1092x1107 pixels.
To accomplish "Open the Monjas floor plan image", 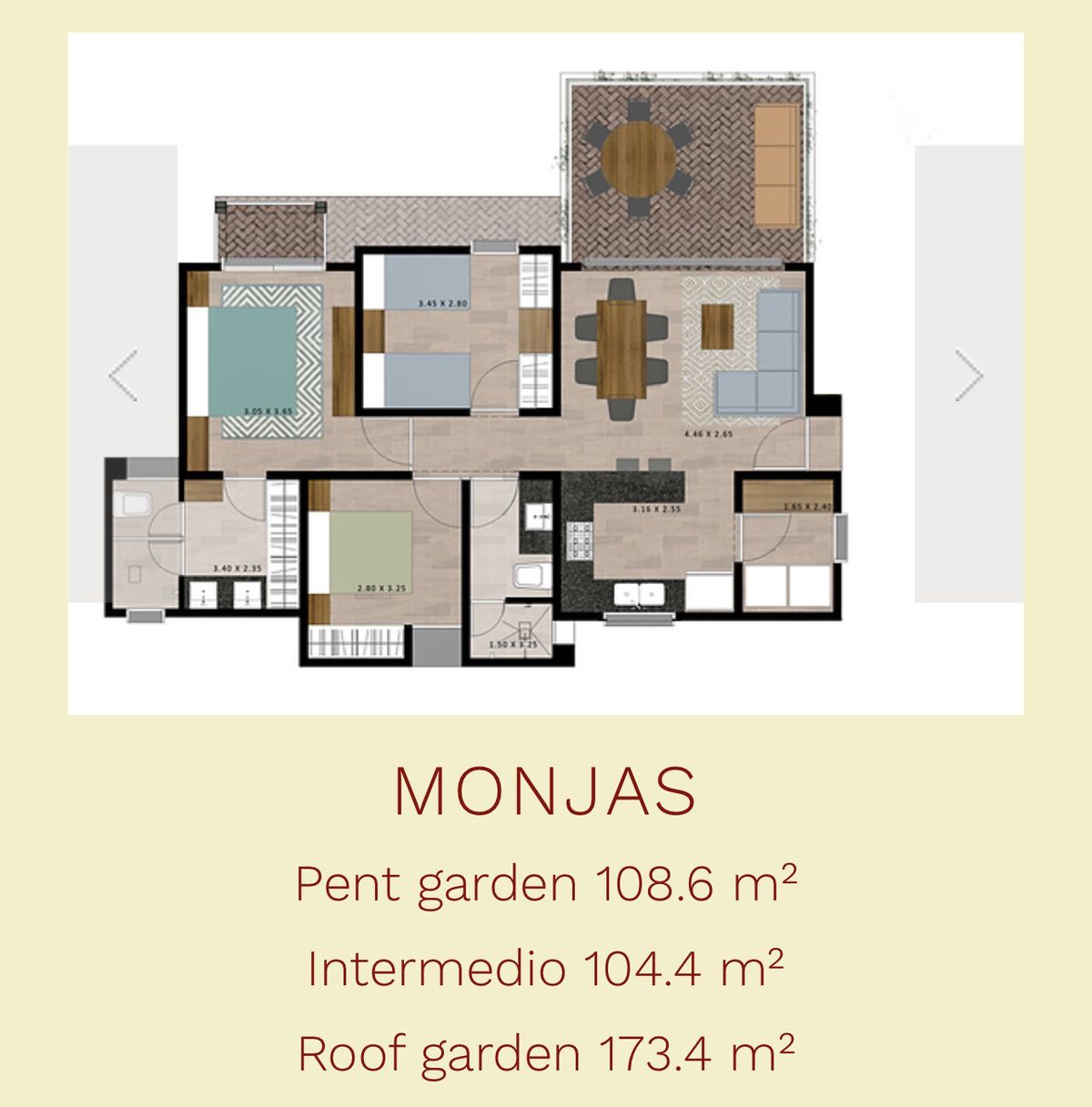I will click(546, 373).
